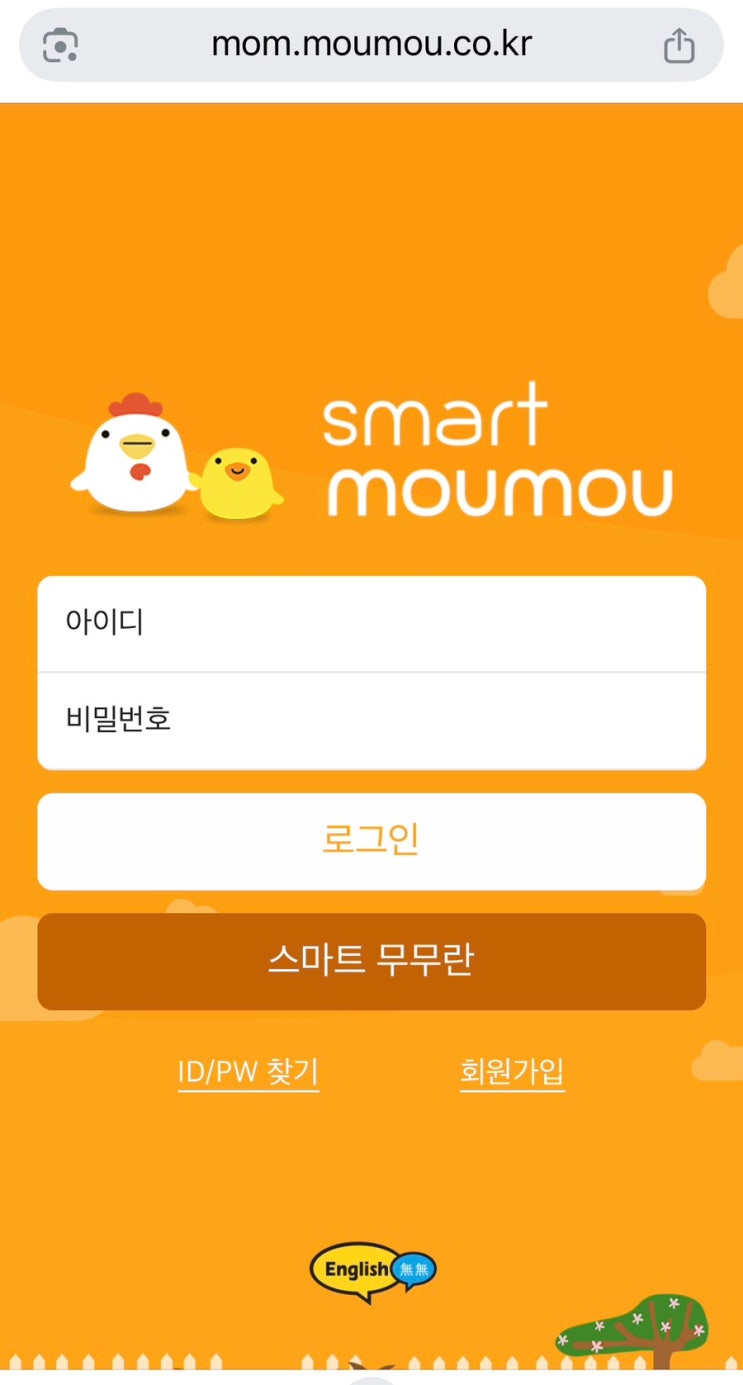
Task: Go to 회원가입 sign-up
Action: click(512, 1072)
